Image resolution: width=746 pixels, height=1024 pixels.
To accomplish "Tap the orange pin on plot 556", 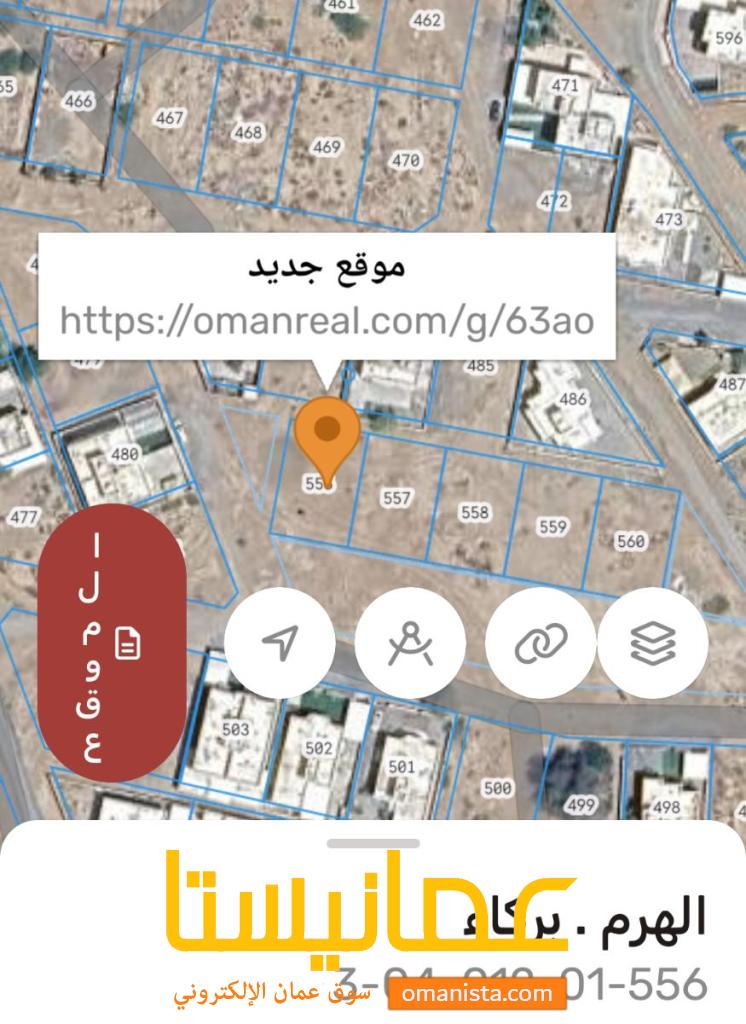I will 327,437.
